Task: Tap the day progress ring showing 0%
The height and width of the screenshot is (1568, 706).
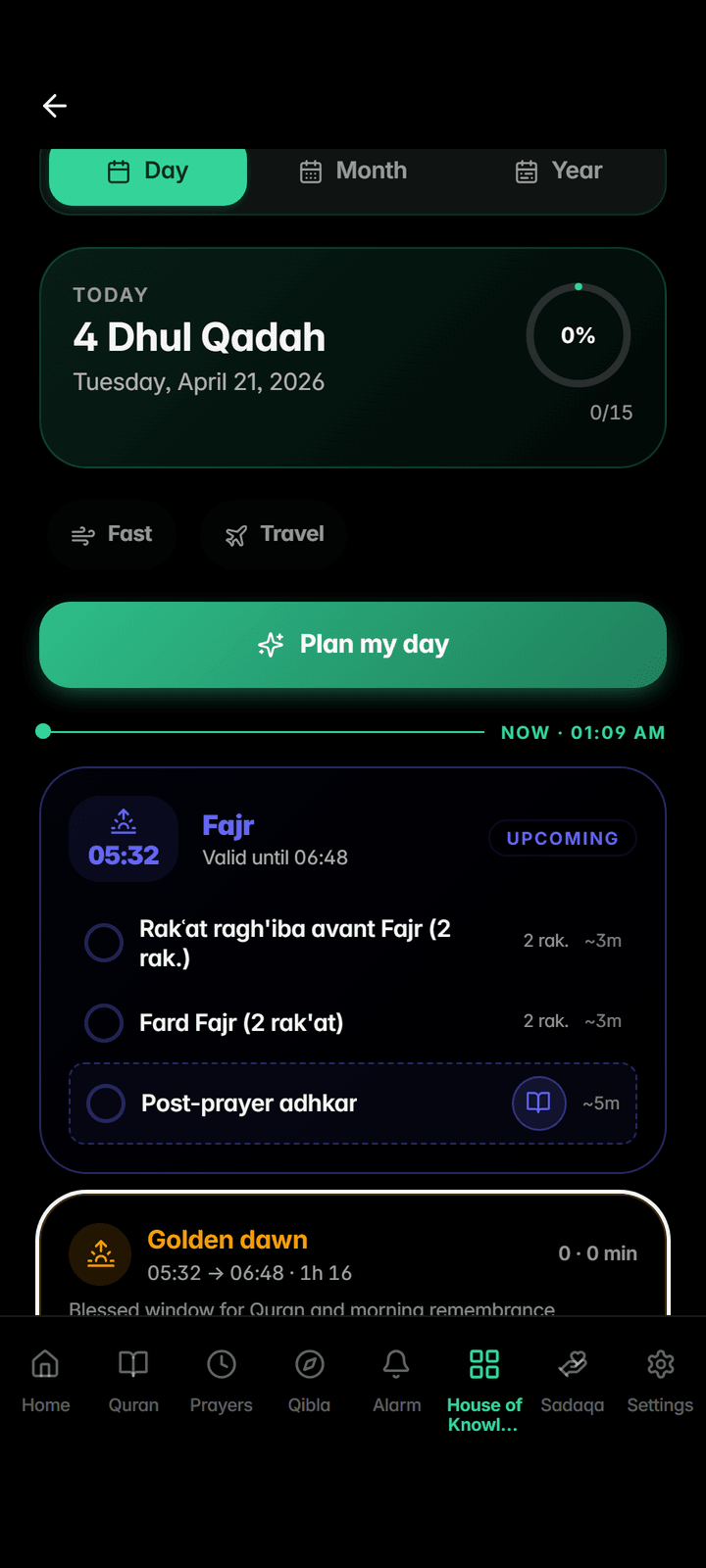Action: click(578, 334)
